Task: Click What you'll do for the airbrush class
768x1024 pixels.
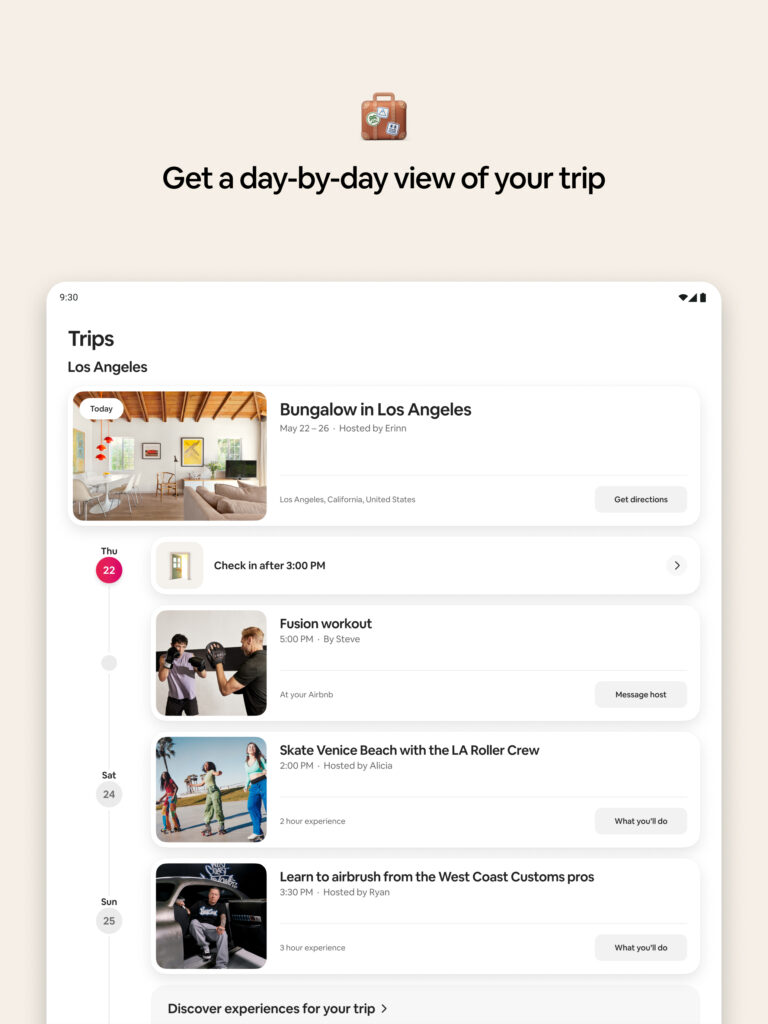Action: (641, 947)
